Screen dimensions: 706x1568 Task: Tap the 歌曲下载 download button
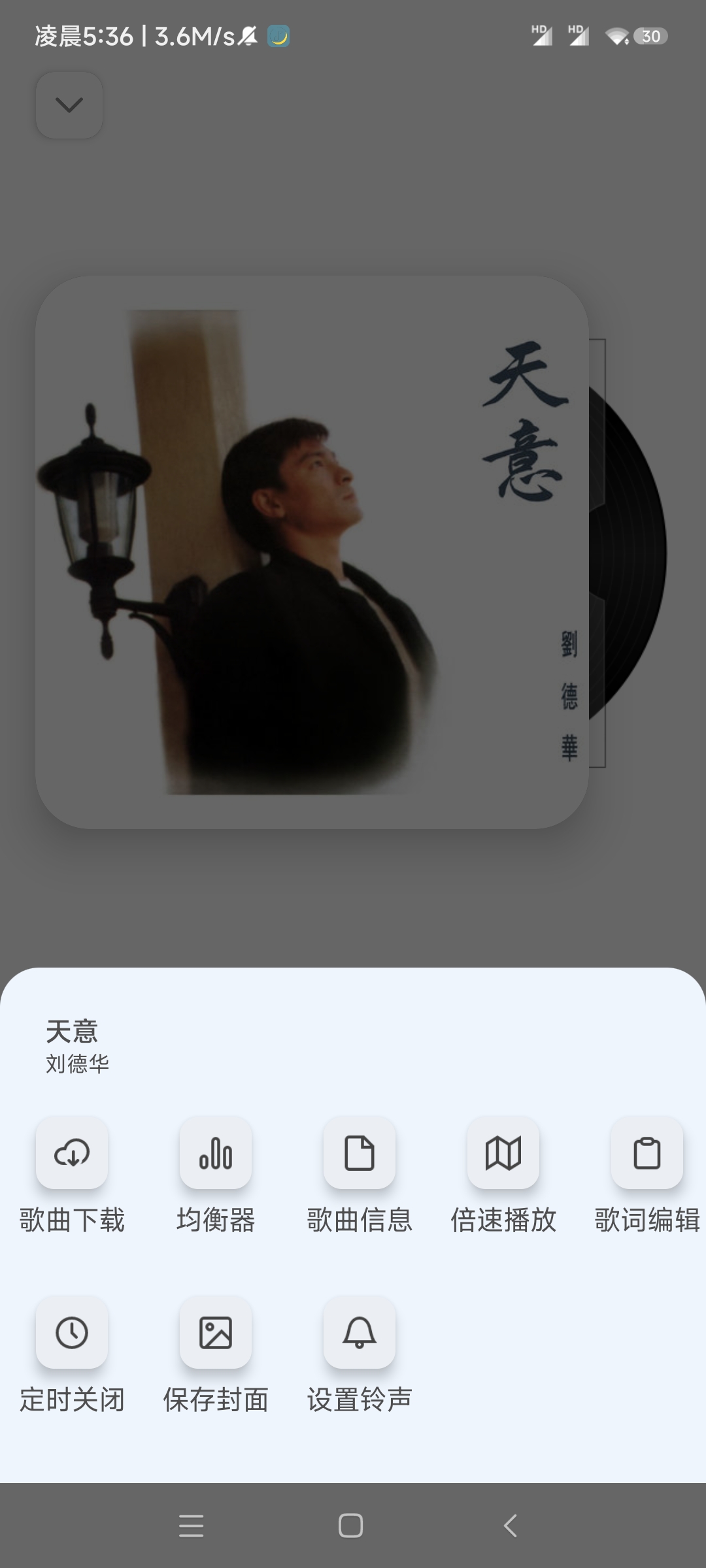(72, 1154)
